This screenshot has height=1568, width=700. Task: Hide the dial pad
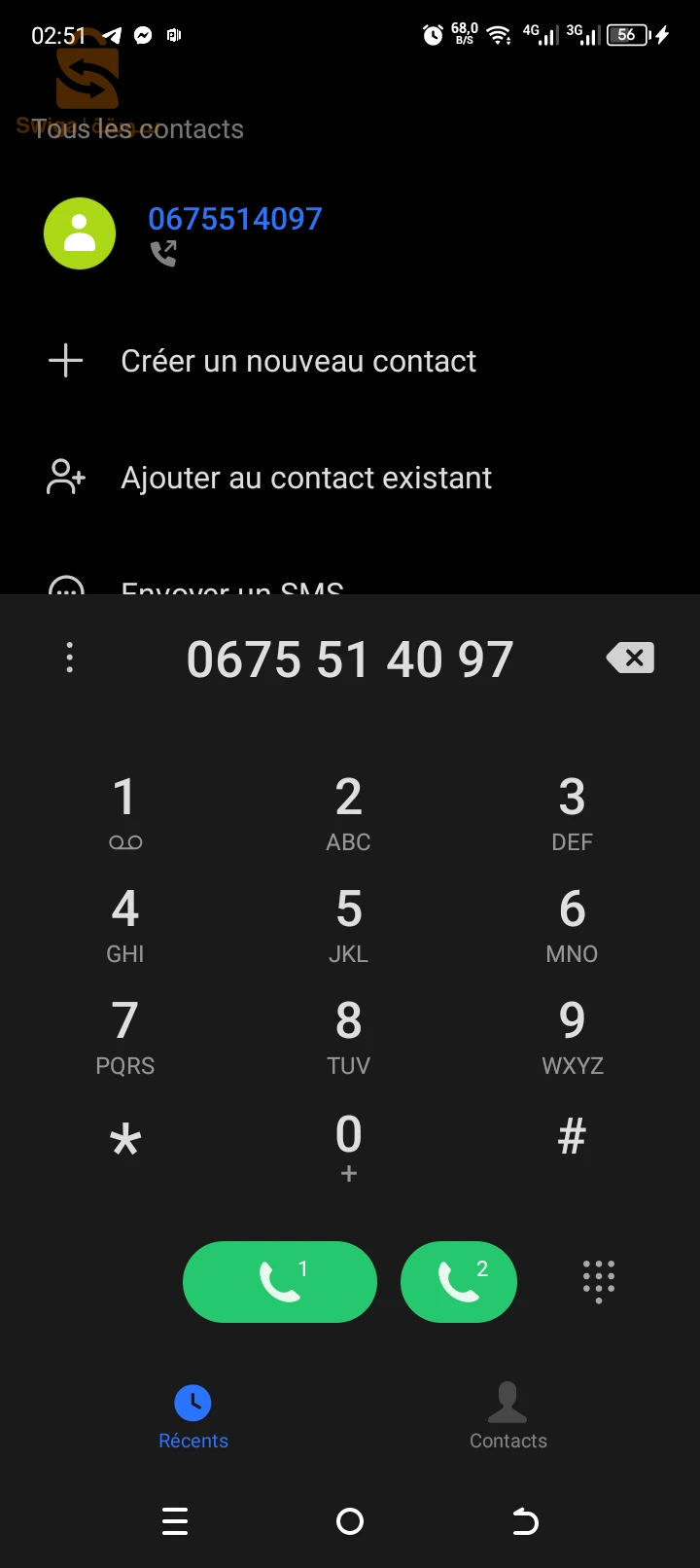coord(599,1282)
